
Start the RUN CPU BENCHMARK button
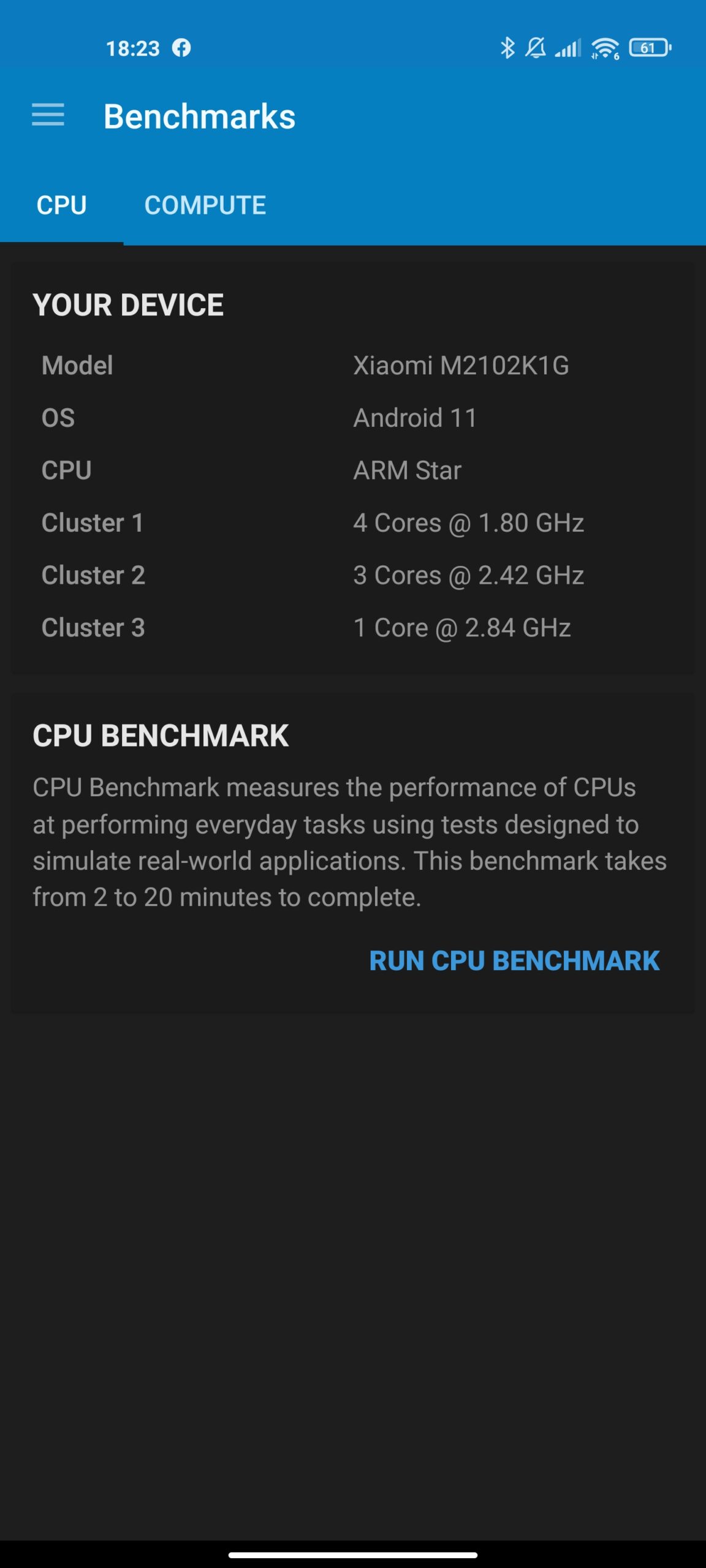(x=514, y=960)
